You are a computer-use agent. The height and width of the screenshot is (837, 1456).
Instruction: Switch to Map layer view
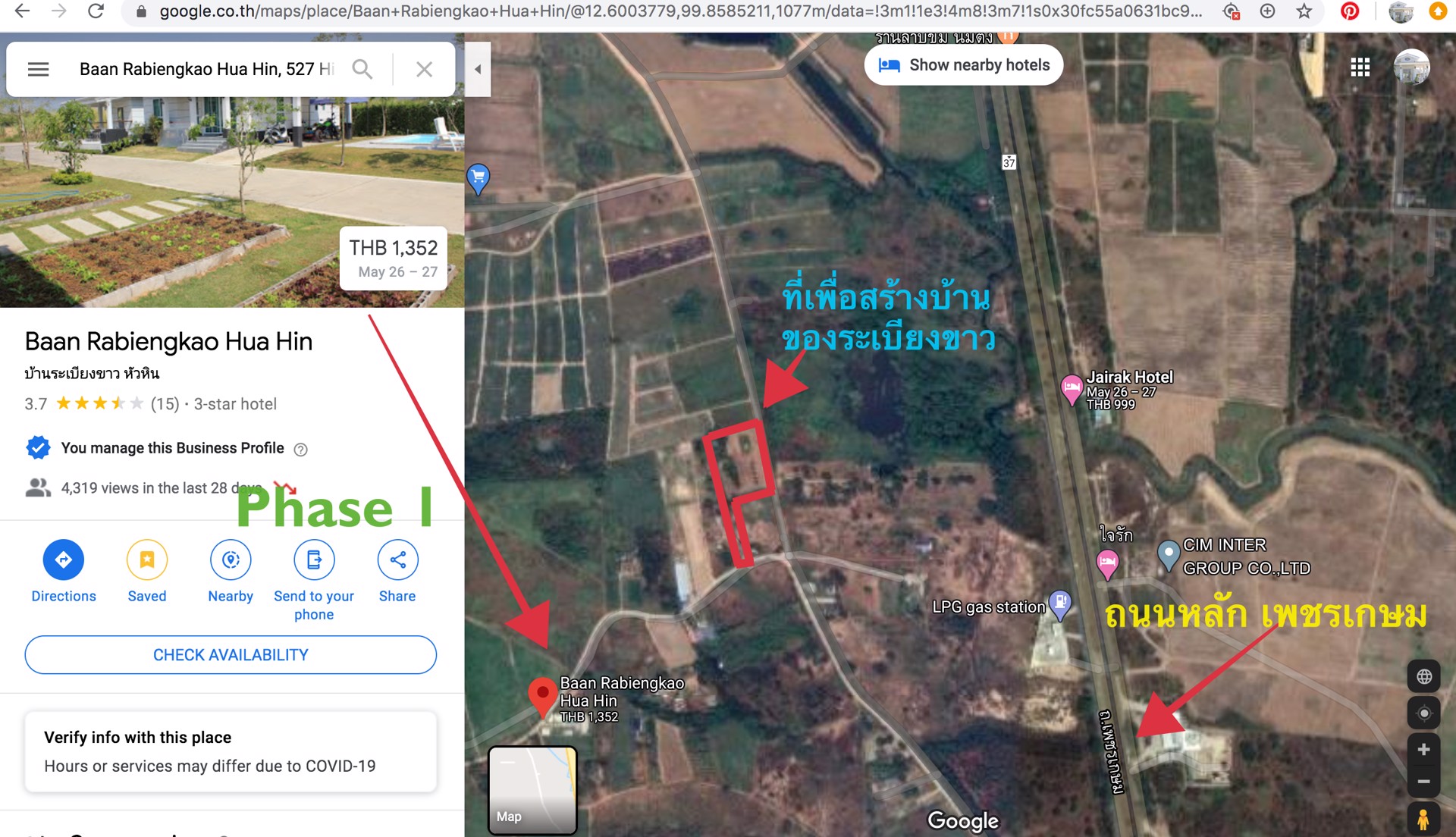tap(532, 789)
